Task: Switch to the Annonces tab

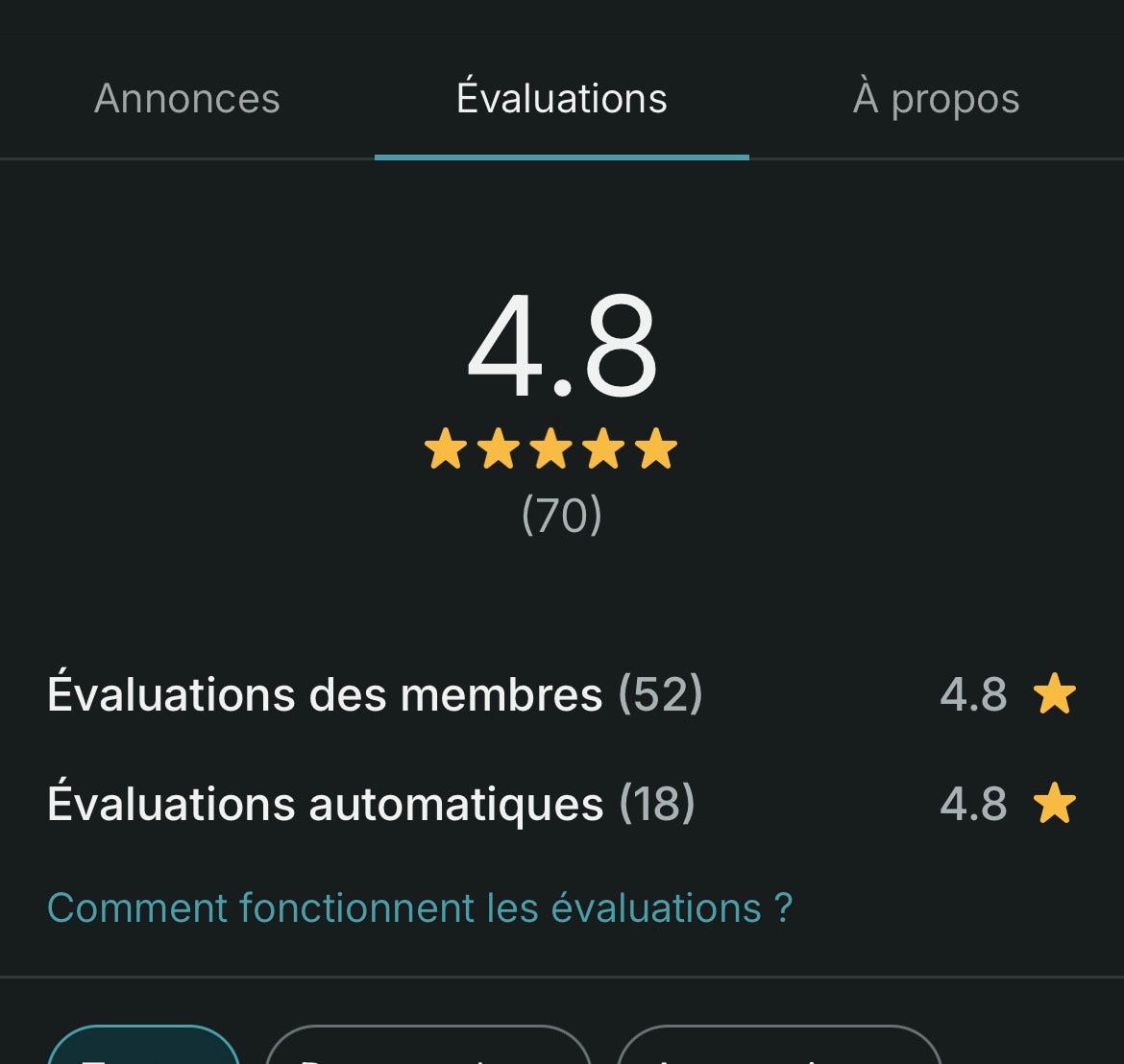Action: pyautogui.click(x=187, y=99)
